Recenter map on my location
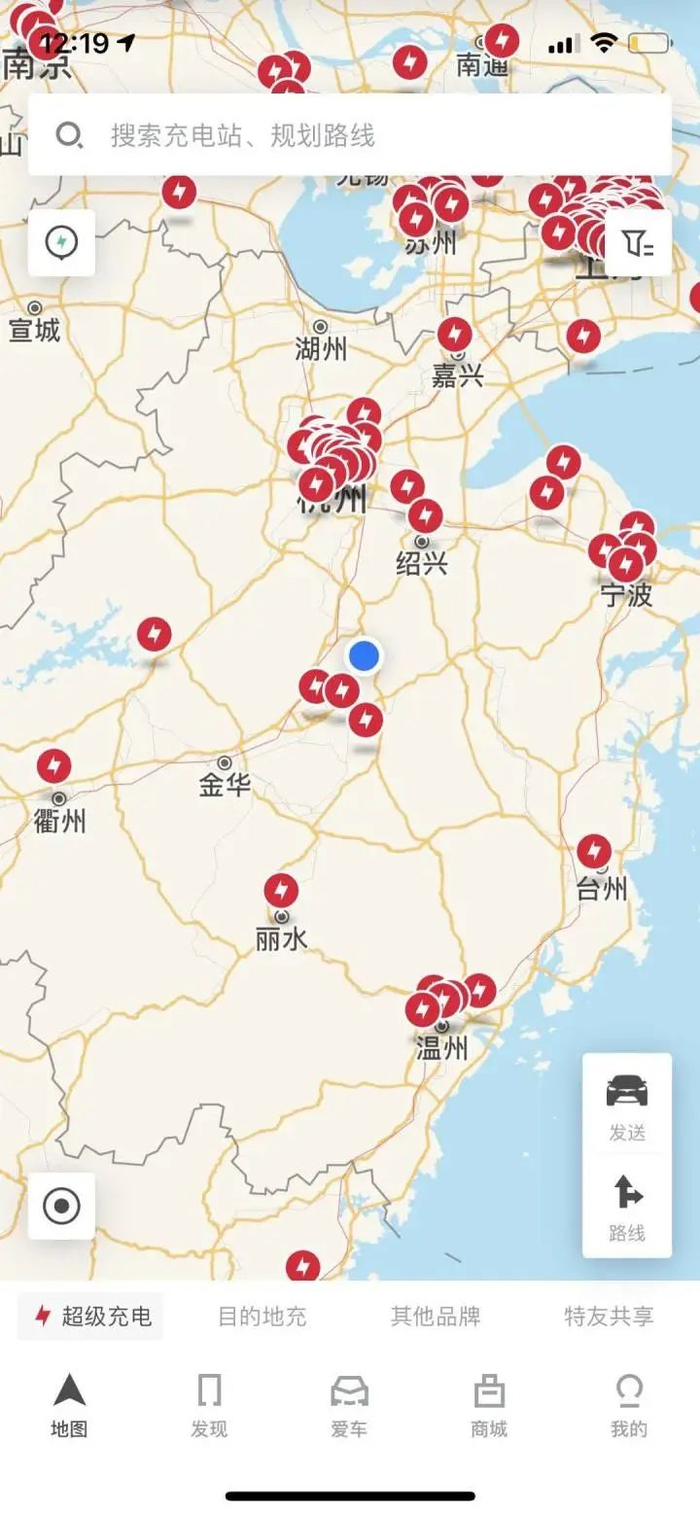700x1516 pixels. pyautogui.click(x=62, y=1206)
